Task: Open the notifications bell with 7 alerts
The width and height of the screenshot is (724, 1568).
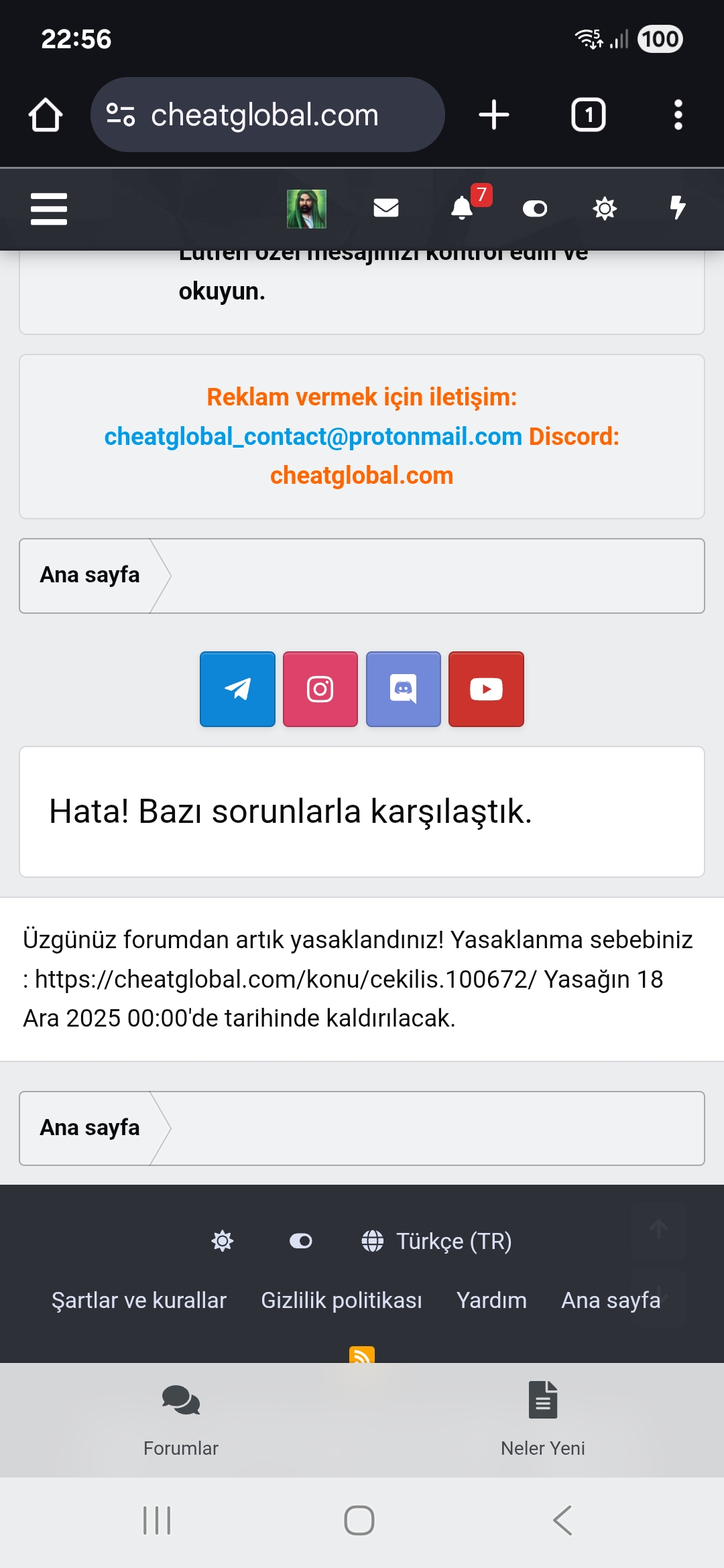Action: tap(463, 208)
